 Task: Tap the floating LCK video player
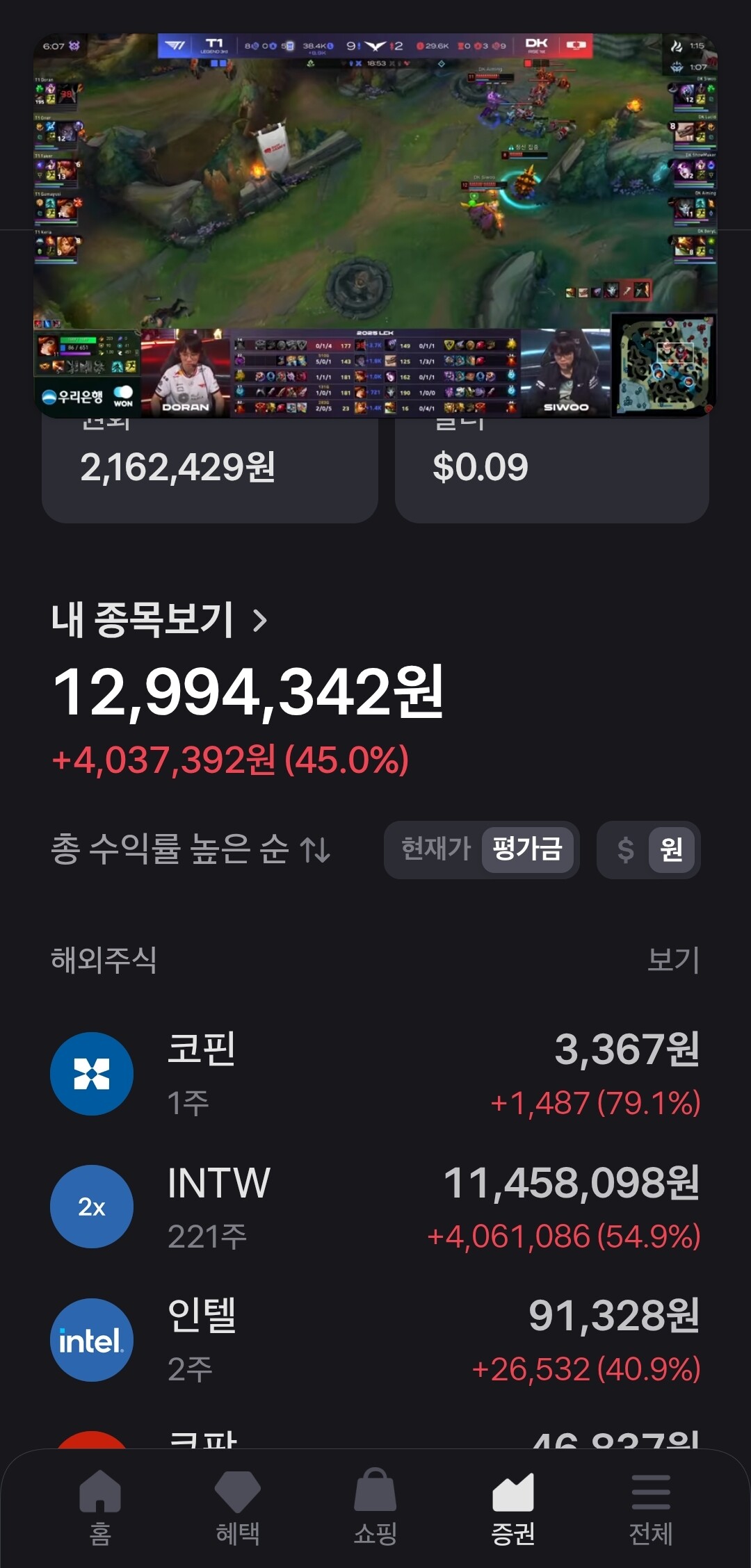pyautogui.click(x=375, y=226)
